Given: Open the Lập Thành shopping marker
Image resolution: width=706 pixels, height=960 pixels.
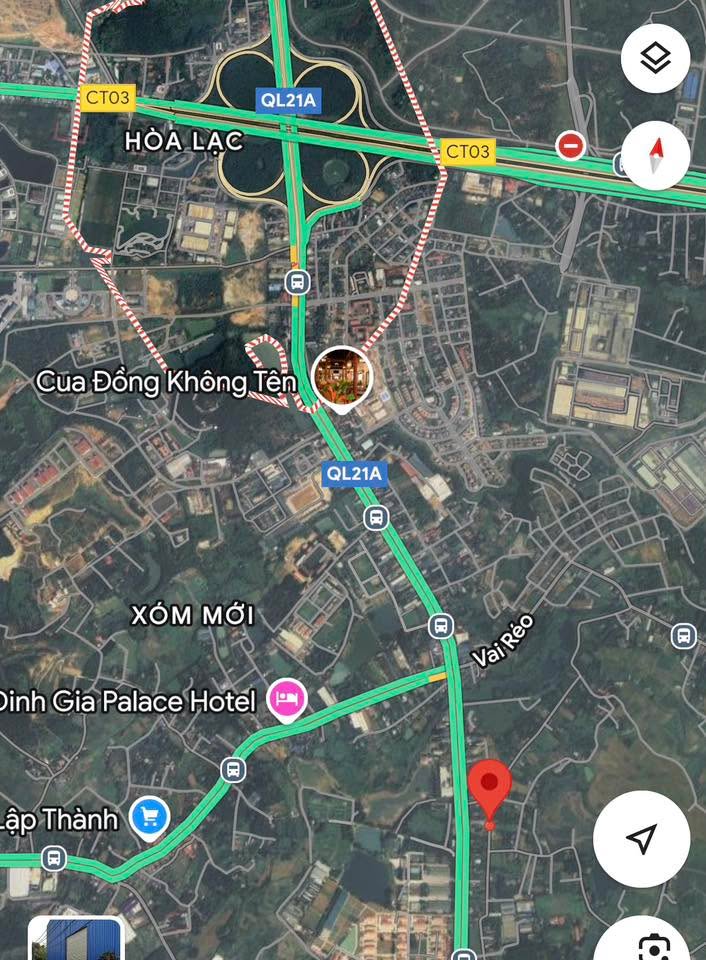Looking at the screenshot, I should tap(150, 819).
